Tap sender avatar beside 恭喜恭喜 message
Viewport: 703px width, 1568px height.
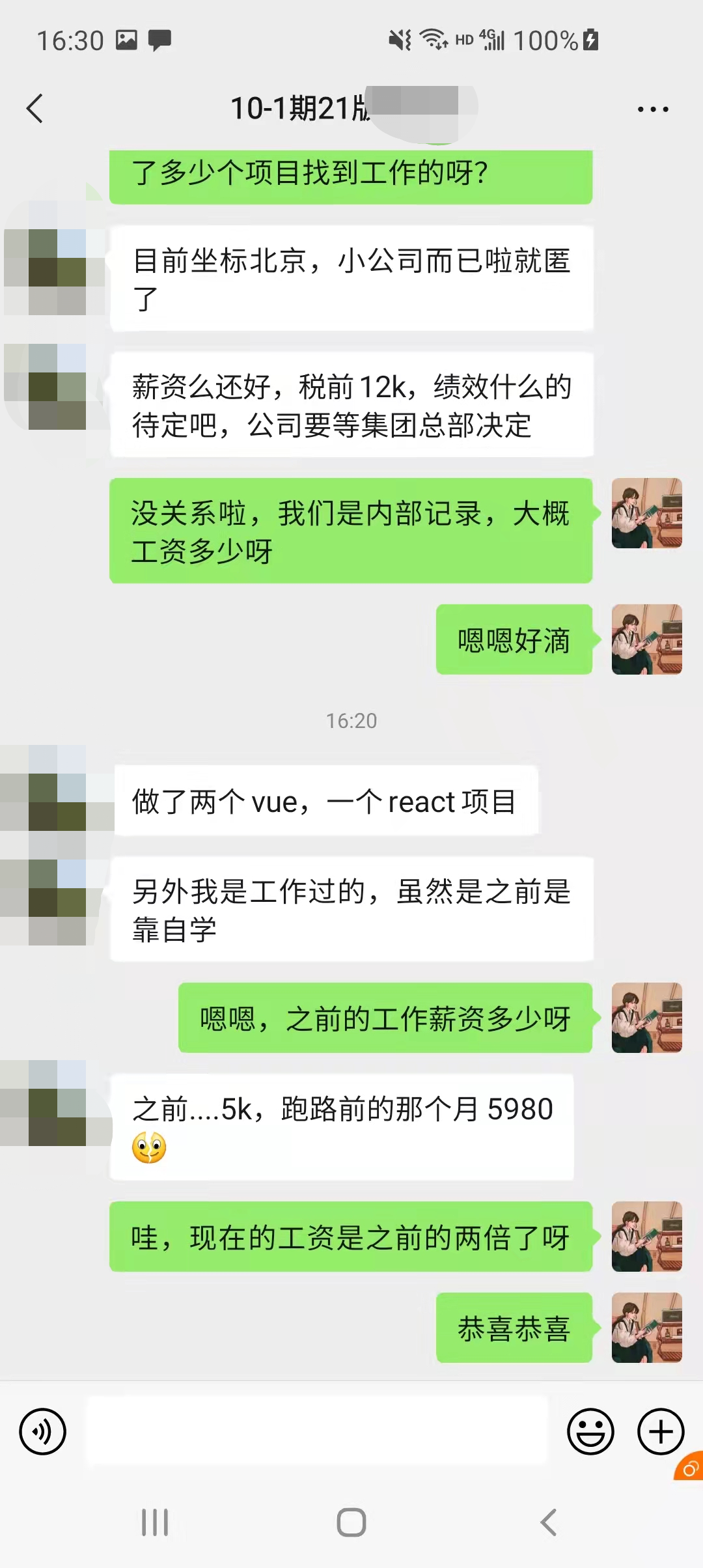point(647,1327)
